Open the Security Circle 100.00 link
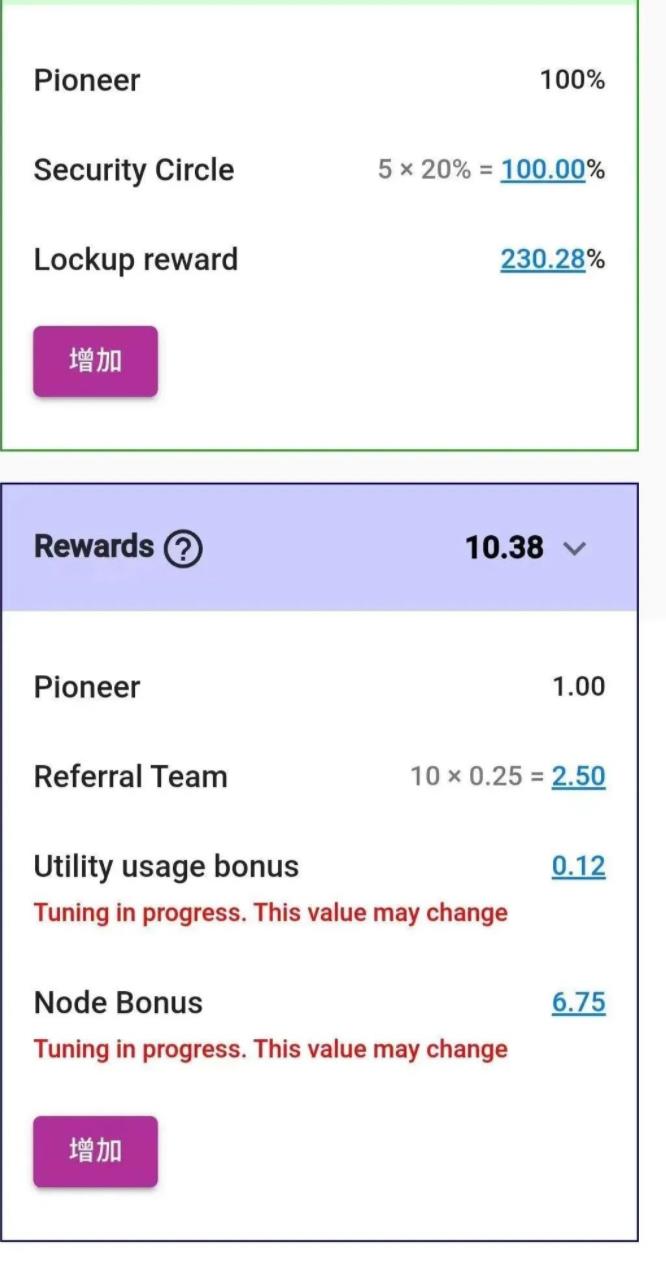 [x=542, y=170]
